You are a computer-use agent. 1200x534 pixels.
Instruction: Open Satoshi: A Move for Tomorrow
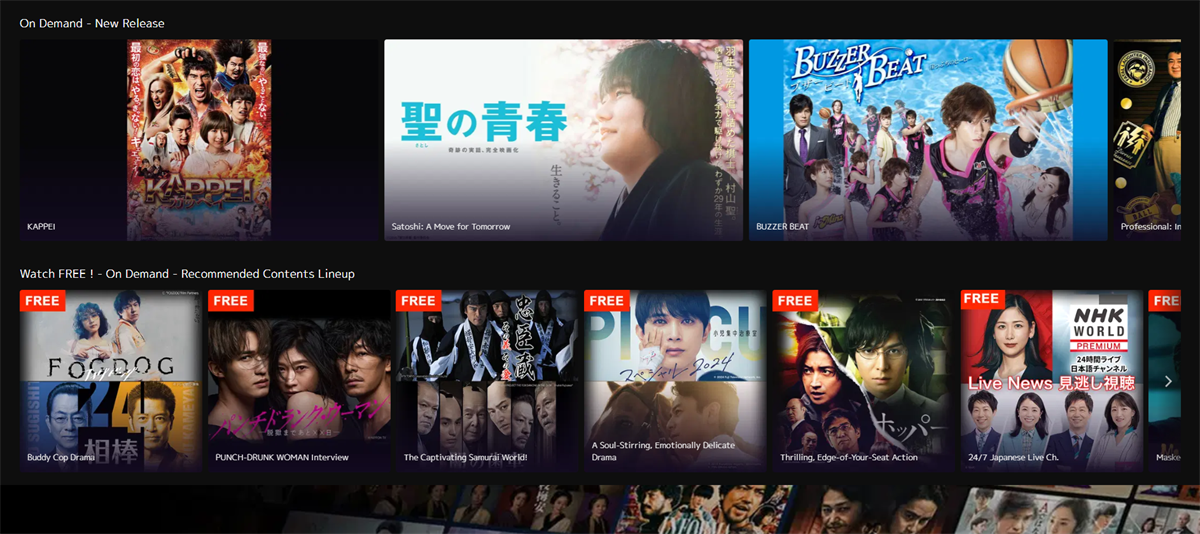(563, 140)
